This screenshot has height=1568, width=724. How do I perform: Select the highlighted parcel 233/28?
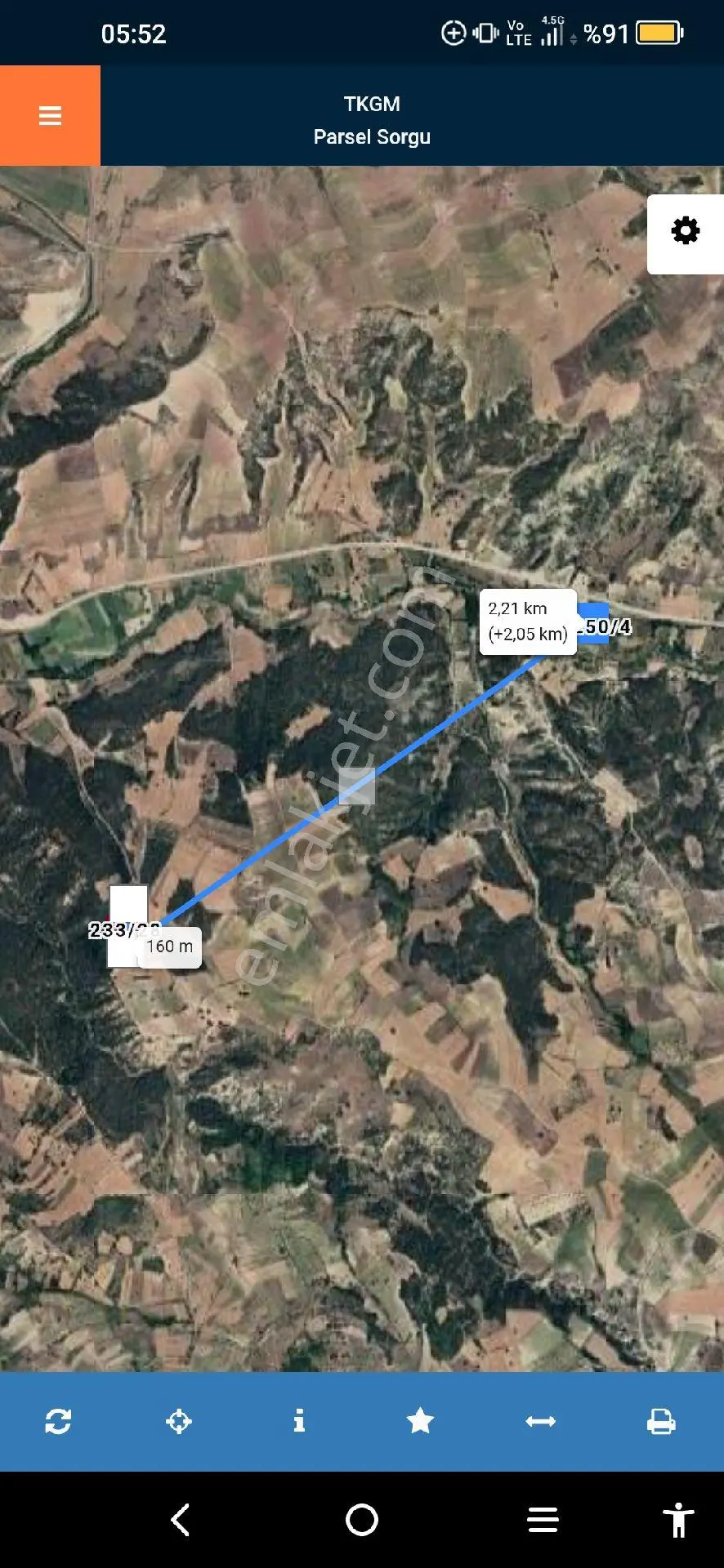128,926
